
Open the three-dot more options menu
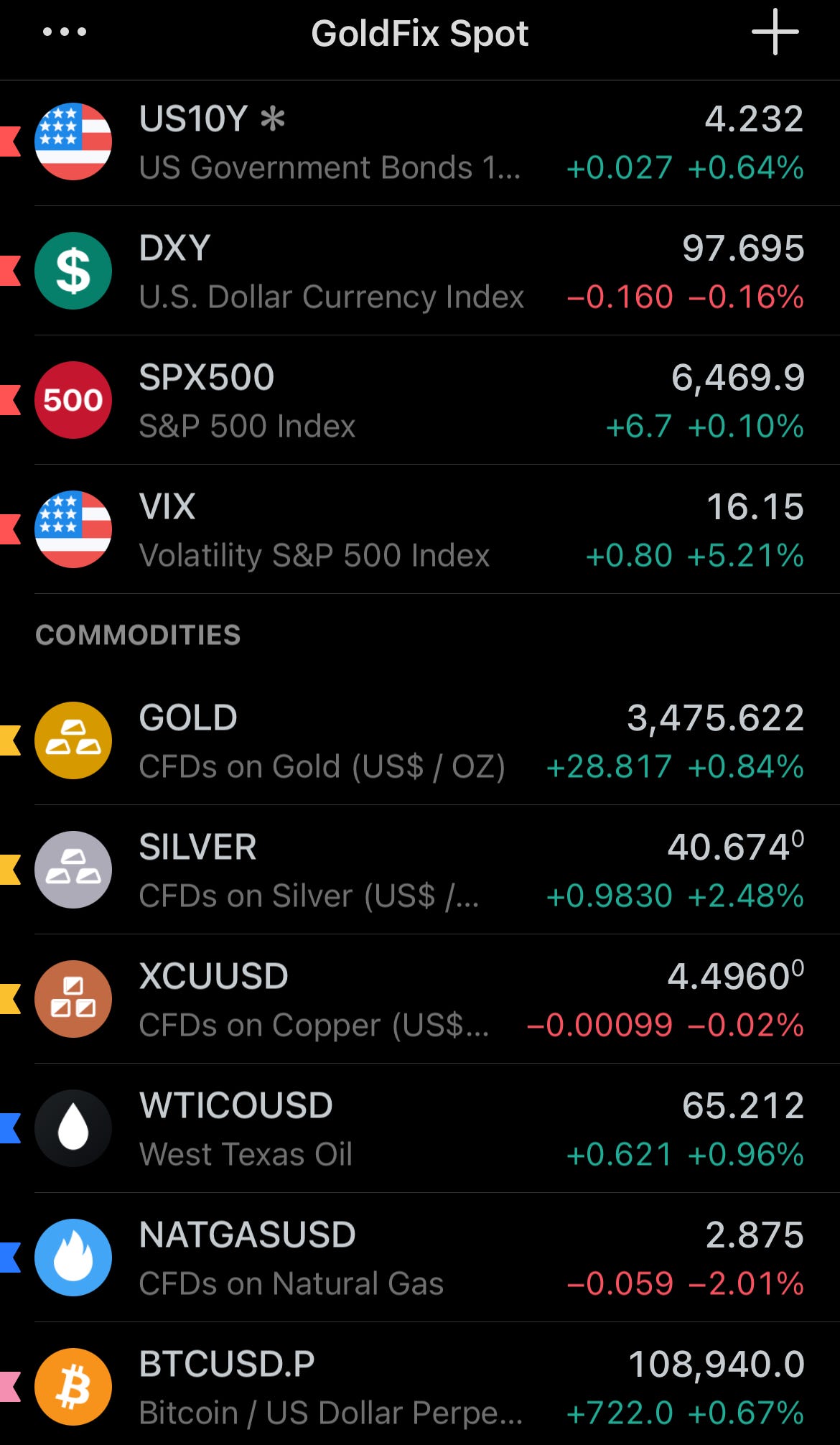point(65,32)
